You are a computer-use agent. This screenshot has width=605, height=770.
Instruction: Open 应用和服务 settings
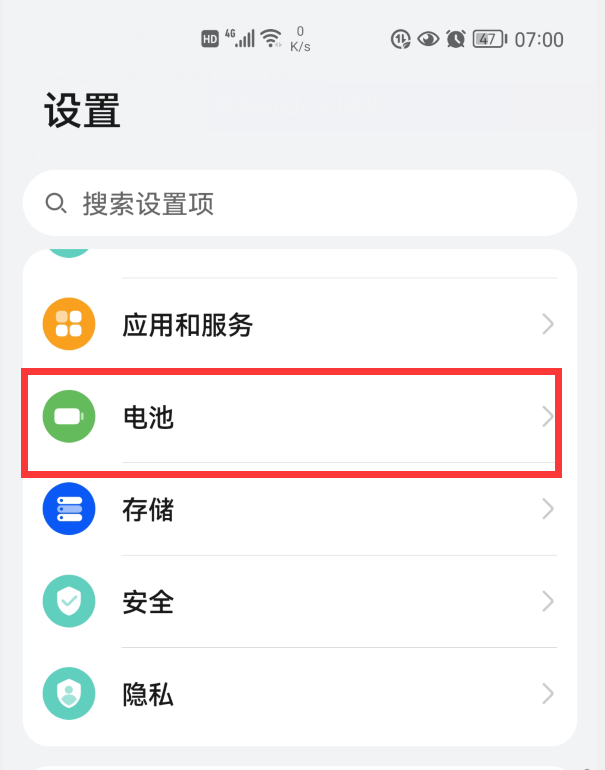tap(298, 324)
